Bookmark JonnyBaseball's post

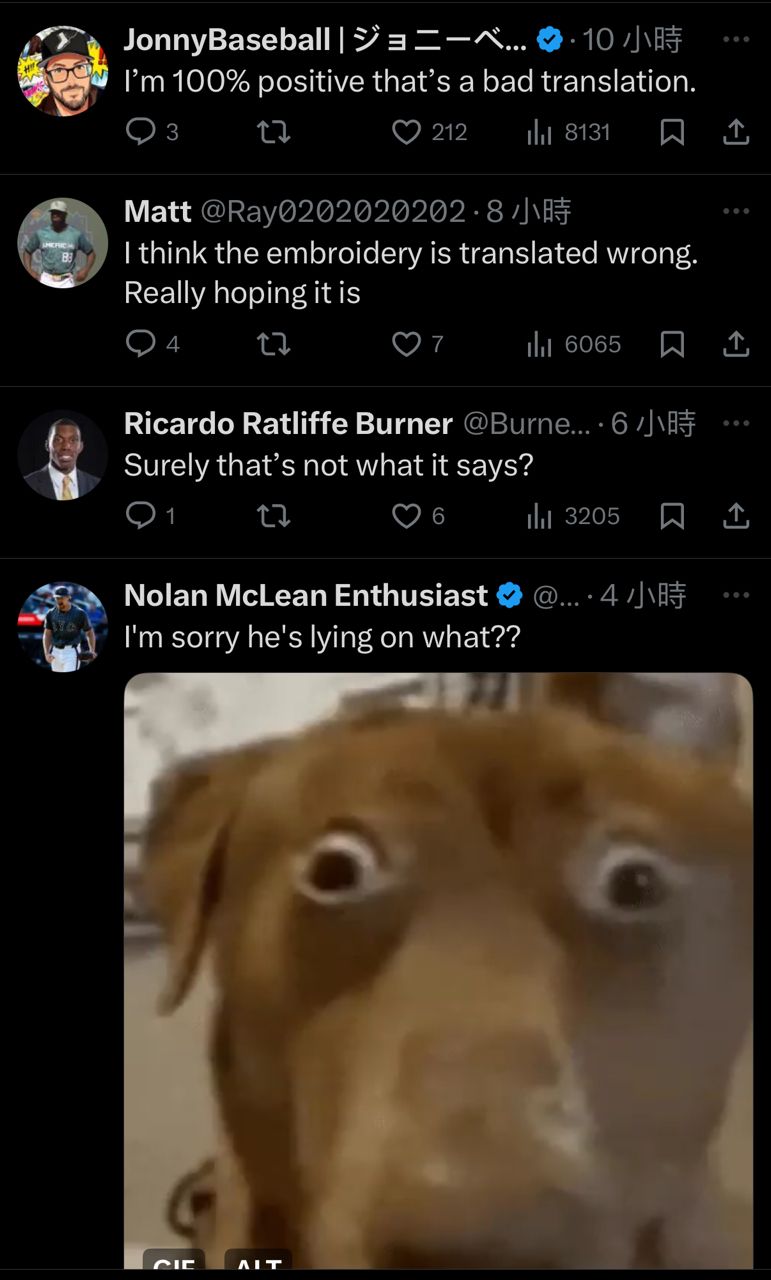[673, 132]
